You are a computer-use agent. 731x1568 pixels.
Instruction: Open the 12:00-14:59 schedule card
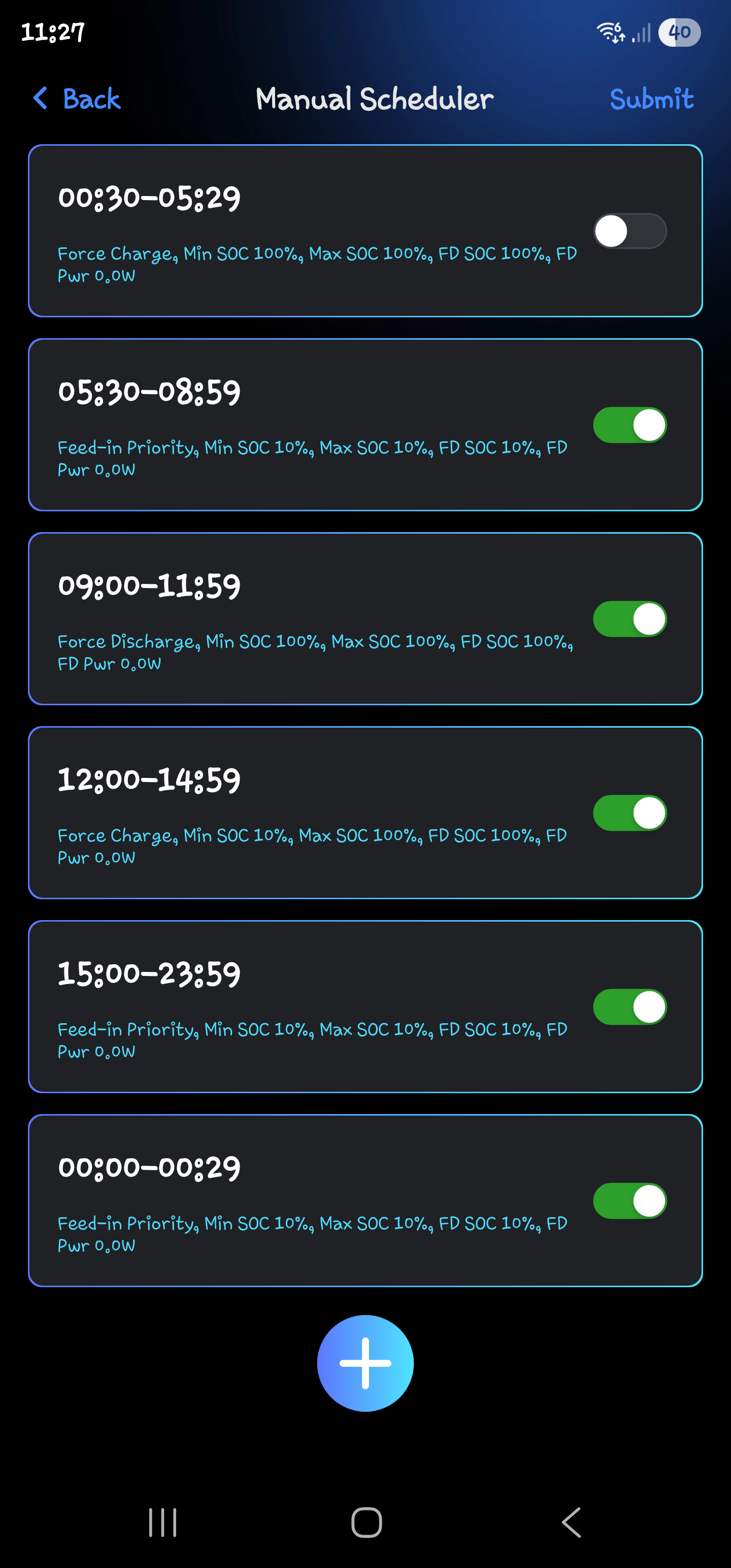pos(305,812)
